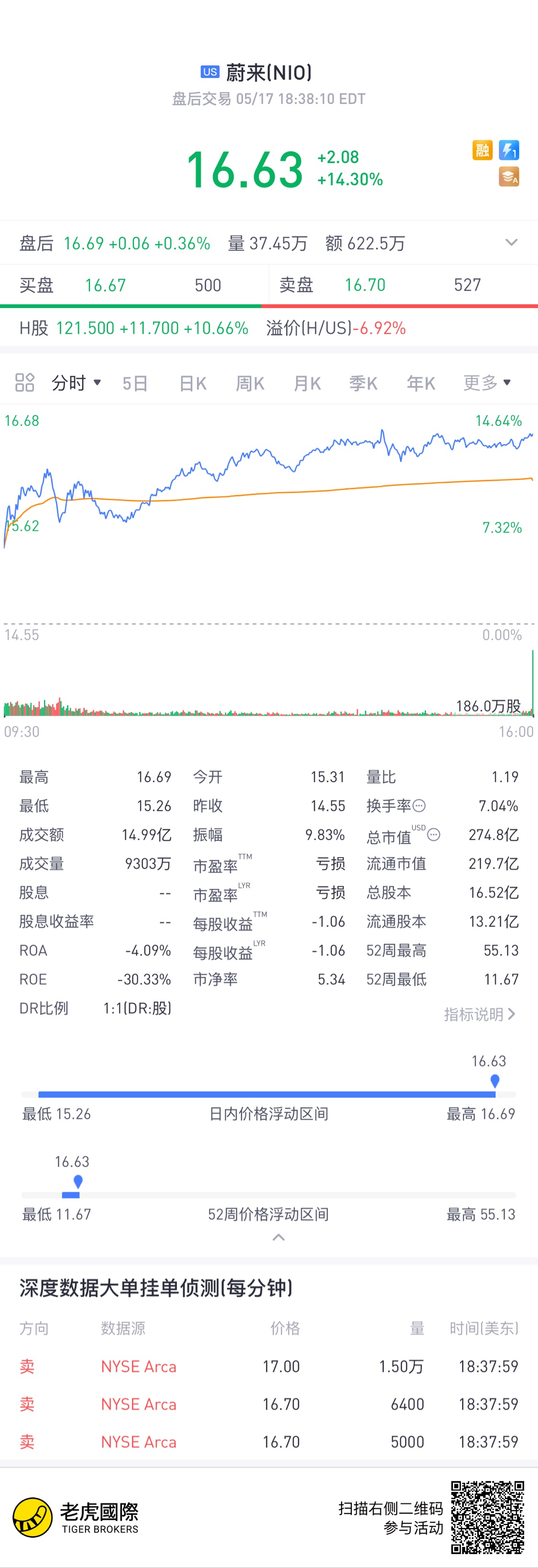Tap the blue lightning badge icon
Image resolution: width=538 pixels, height=1568 pixels.
tap(509, 150)
